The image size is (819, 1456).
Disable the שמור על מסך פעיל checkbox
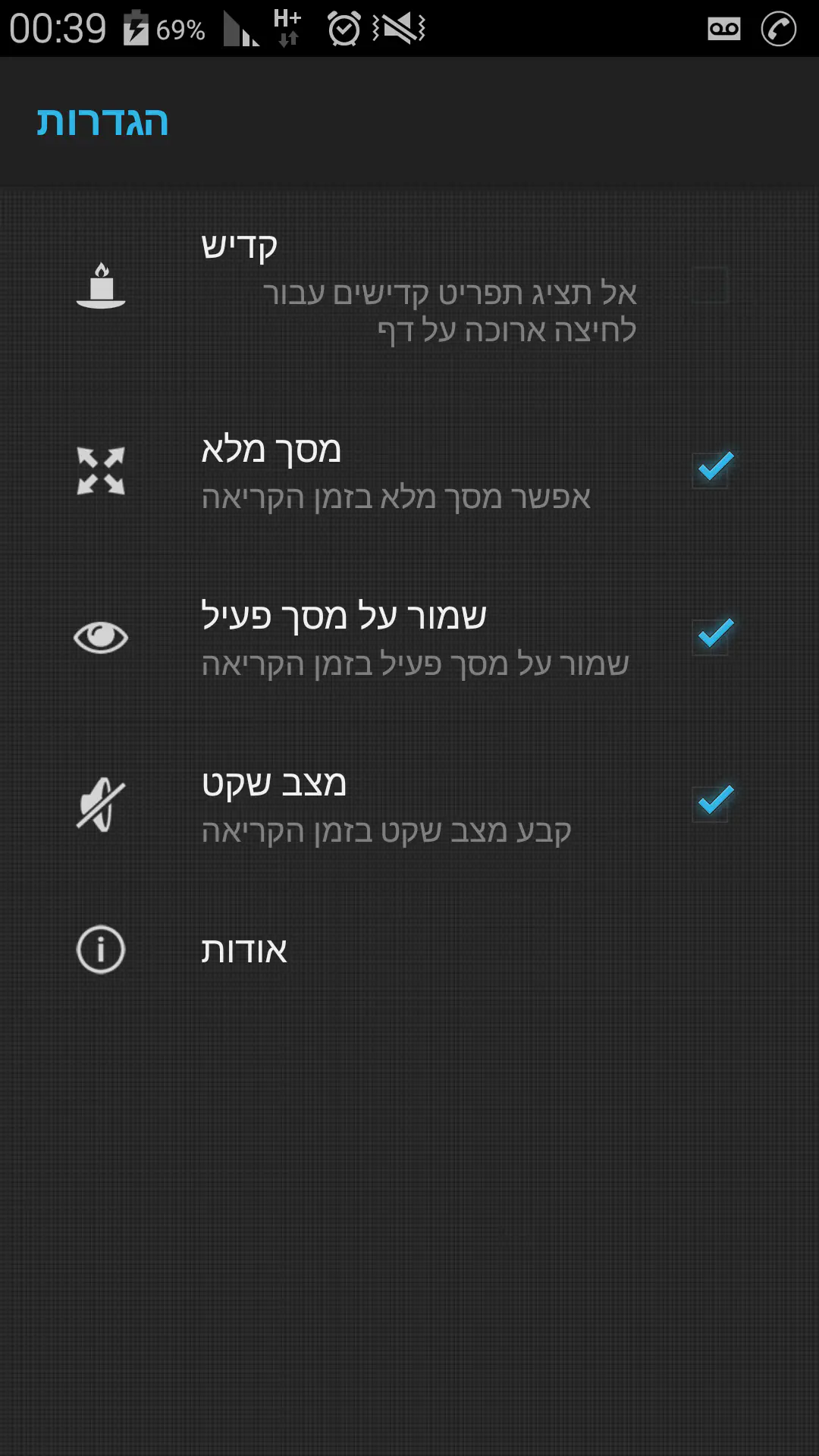(711, 636)
